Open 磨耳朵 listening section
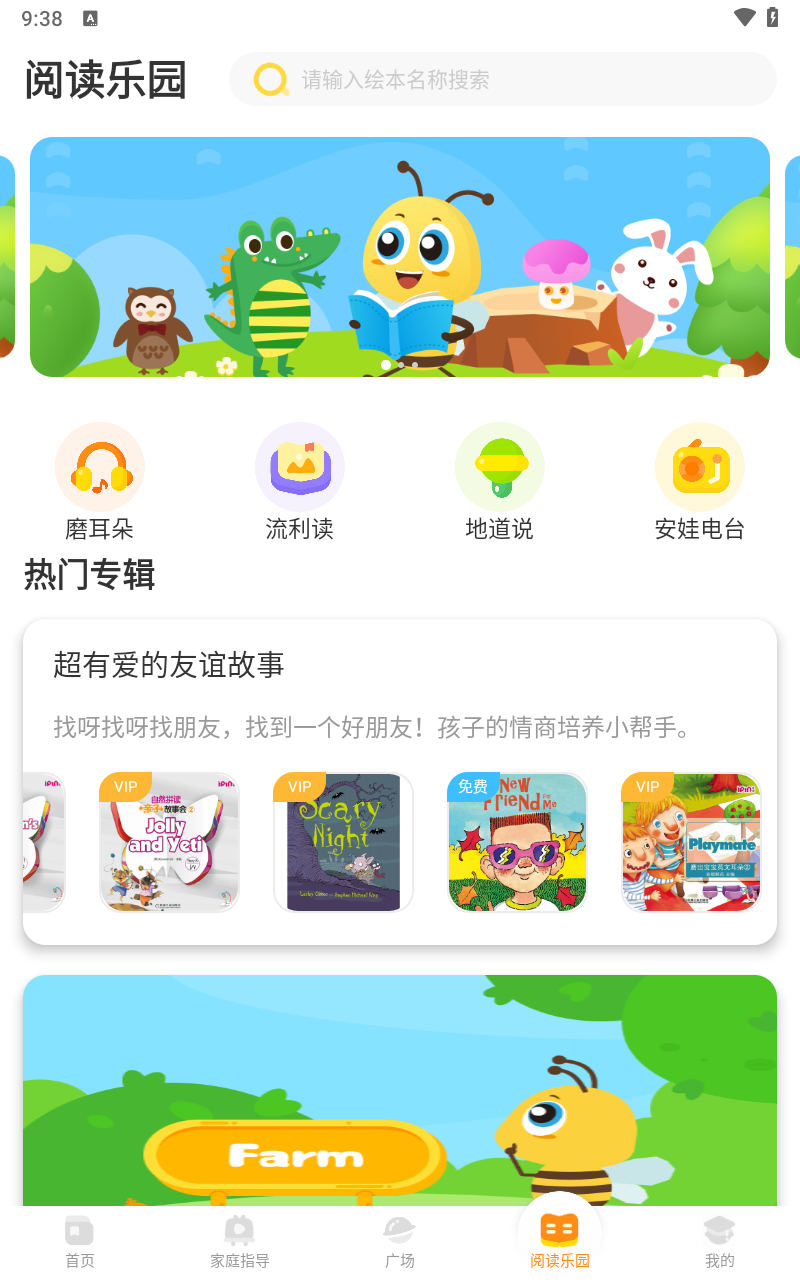Screen dimensions: 800x1280 (x=100, y=480)
